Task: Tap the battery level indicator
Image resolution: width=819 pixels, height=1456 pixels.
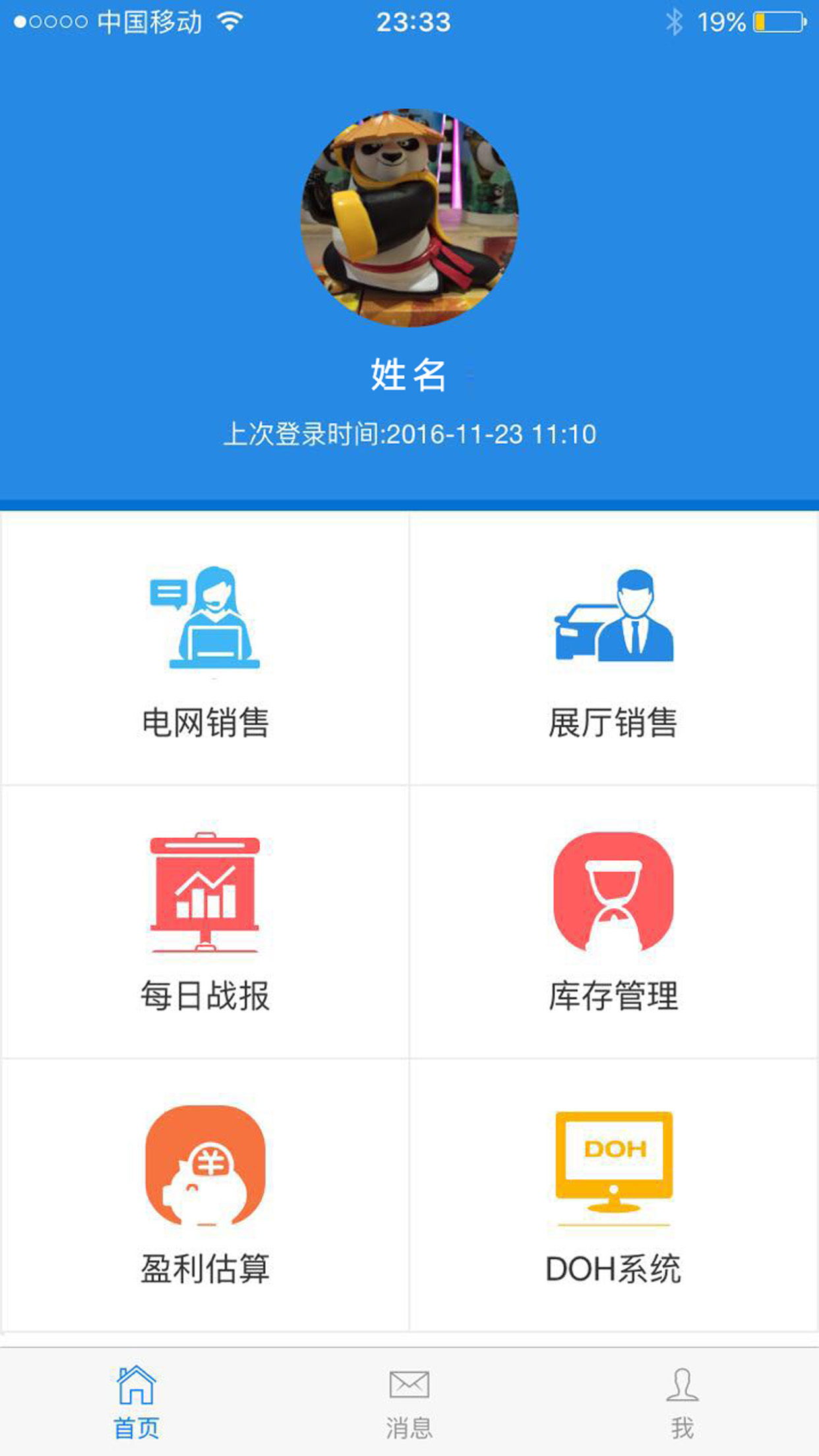Action: pos(778,22)
